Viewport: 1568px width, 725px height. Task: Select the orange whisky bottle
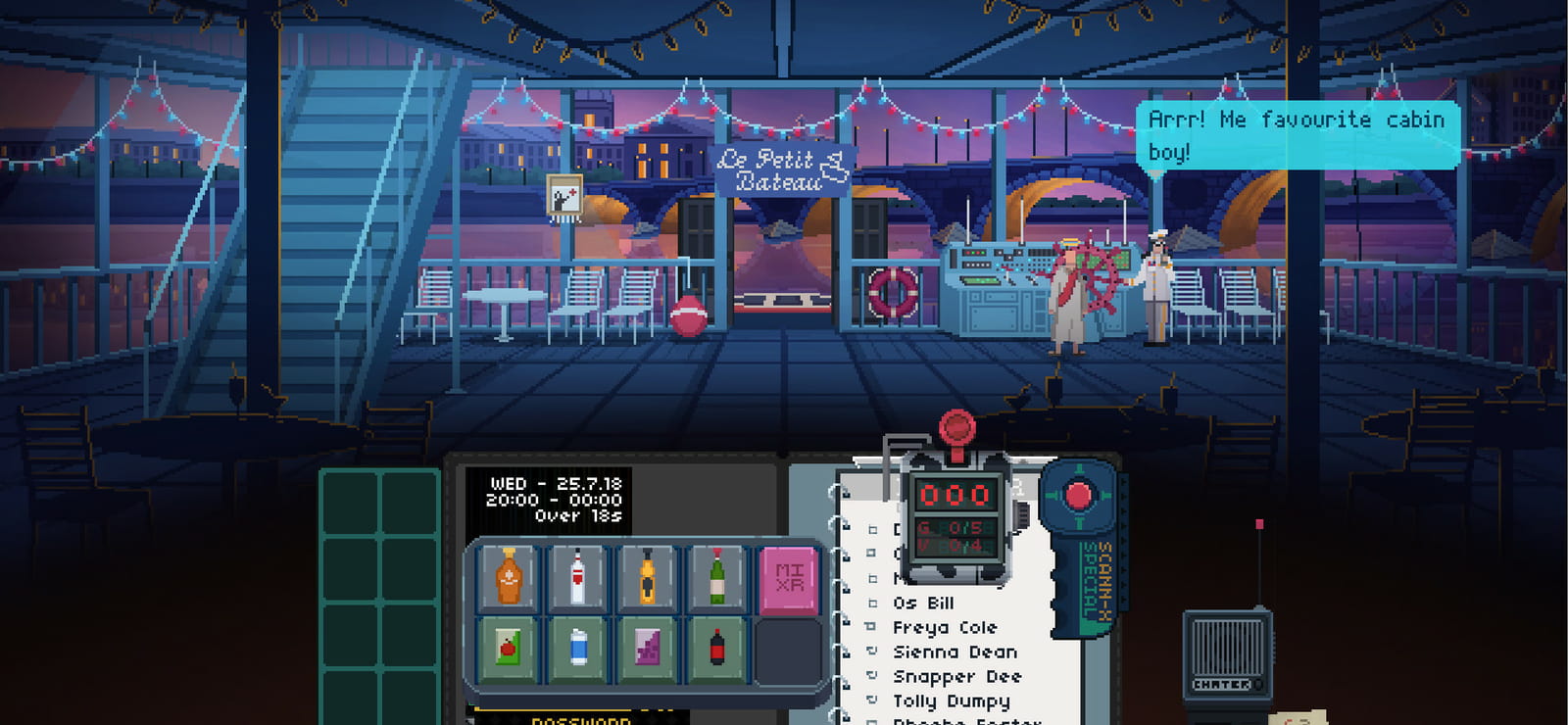click(508, 577)
